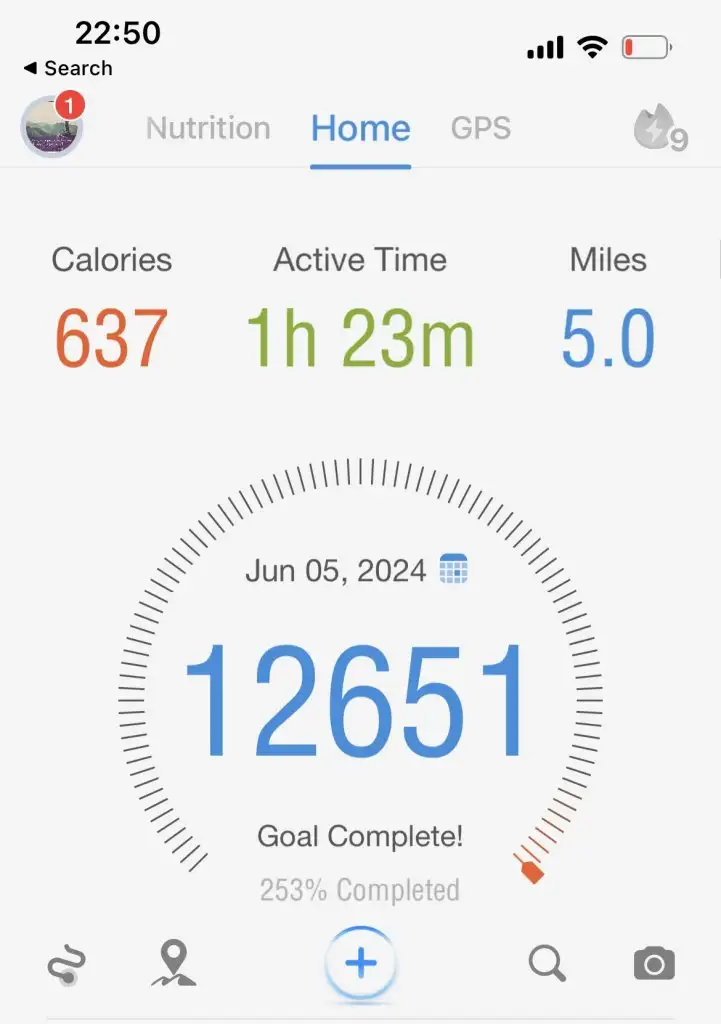Open the map location pin
Viewport: 721px width, 1024px height.
pos(174,964)
